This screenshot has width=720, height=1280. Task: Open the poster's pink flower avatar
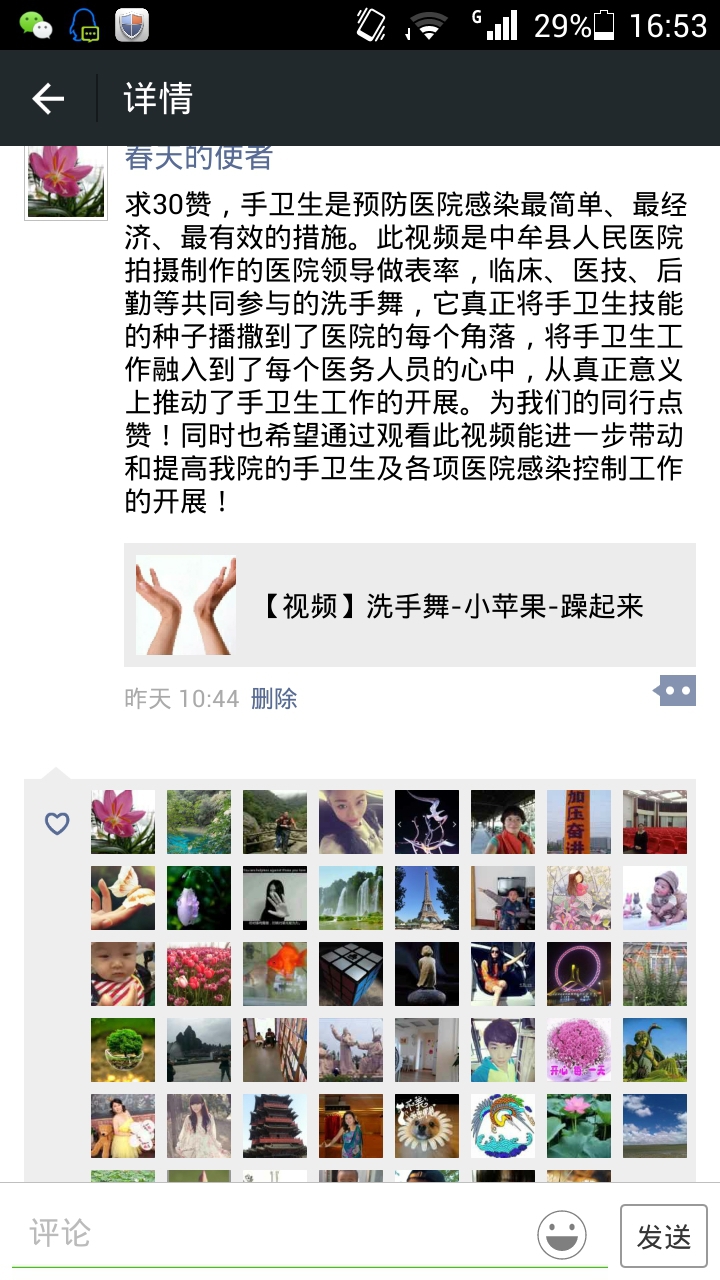point(66,182)
